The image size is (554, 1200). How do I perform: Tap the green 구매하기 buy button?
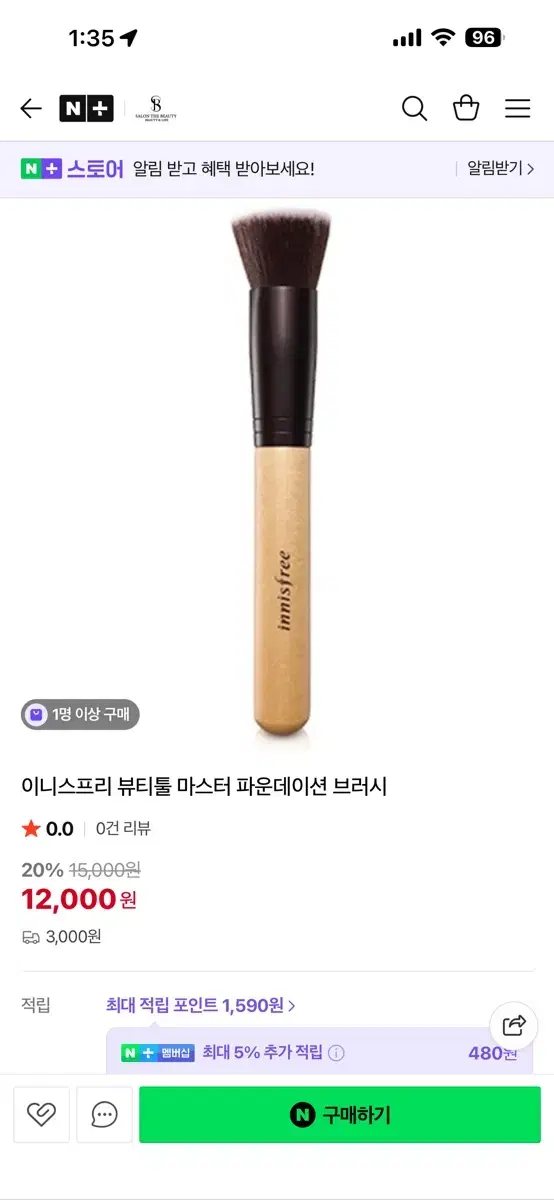click(340, 1115)
